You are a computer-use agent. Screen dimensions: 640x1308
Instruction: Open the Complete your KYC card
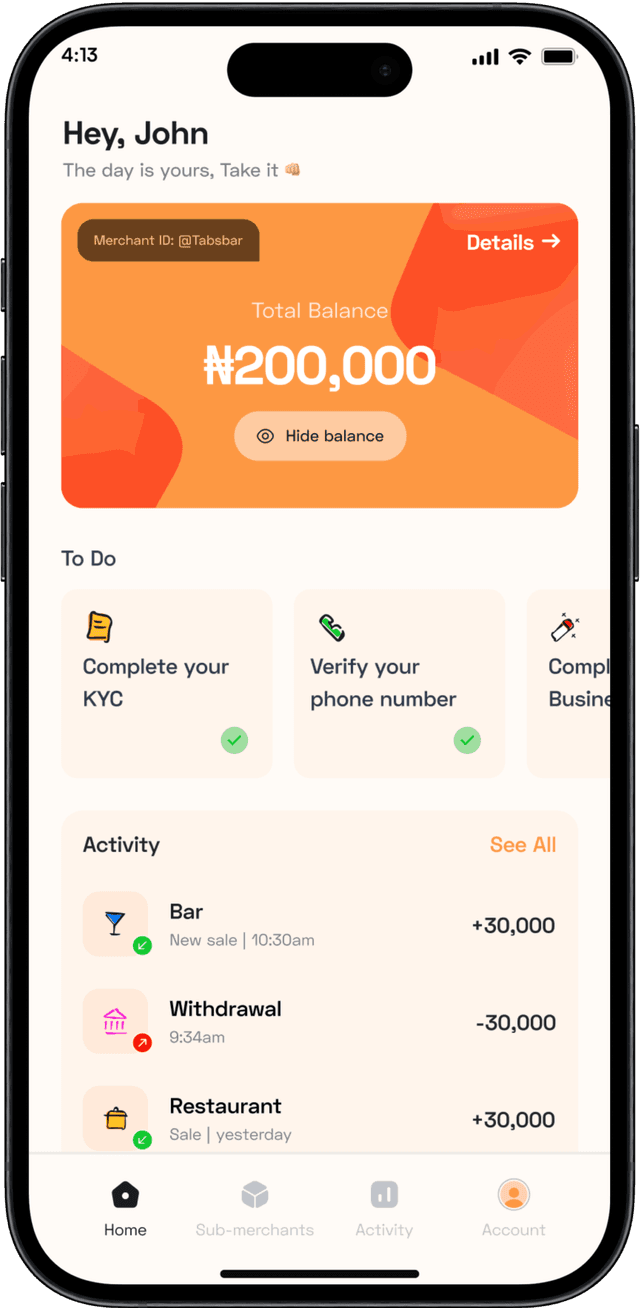(x=166, y=683)
